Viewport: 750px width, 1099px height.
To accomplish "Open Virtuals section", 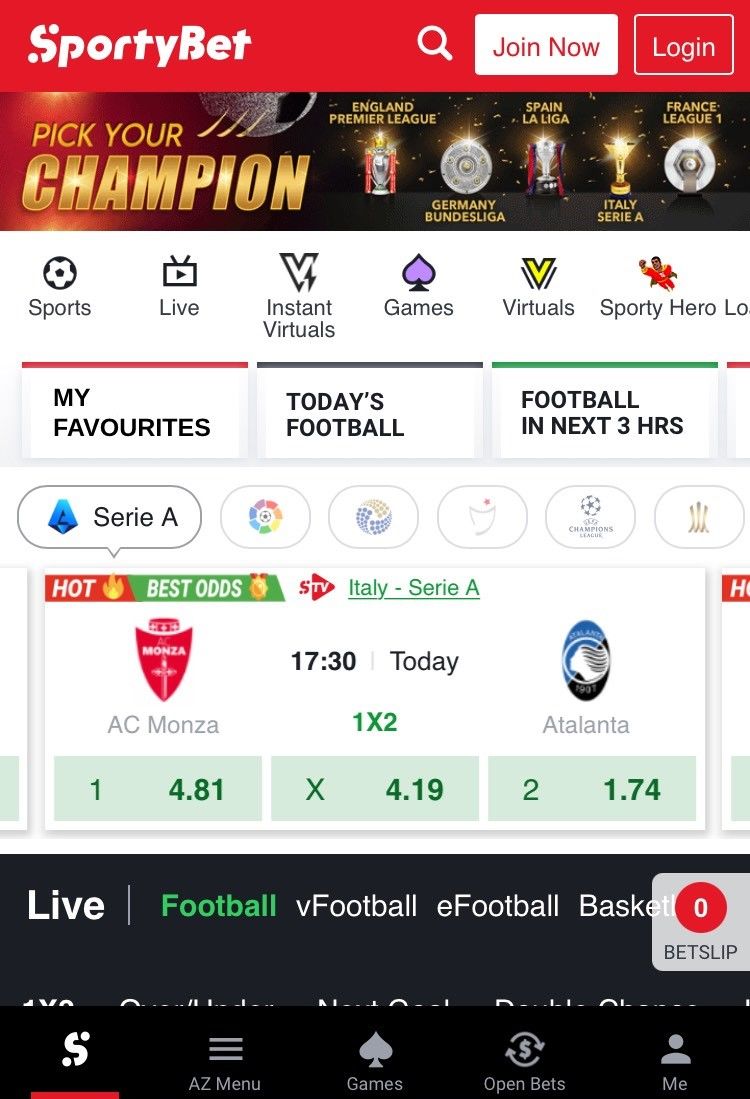I will pyautogui.click(x=539, y=287).
